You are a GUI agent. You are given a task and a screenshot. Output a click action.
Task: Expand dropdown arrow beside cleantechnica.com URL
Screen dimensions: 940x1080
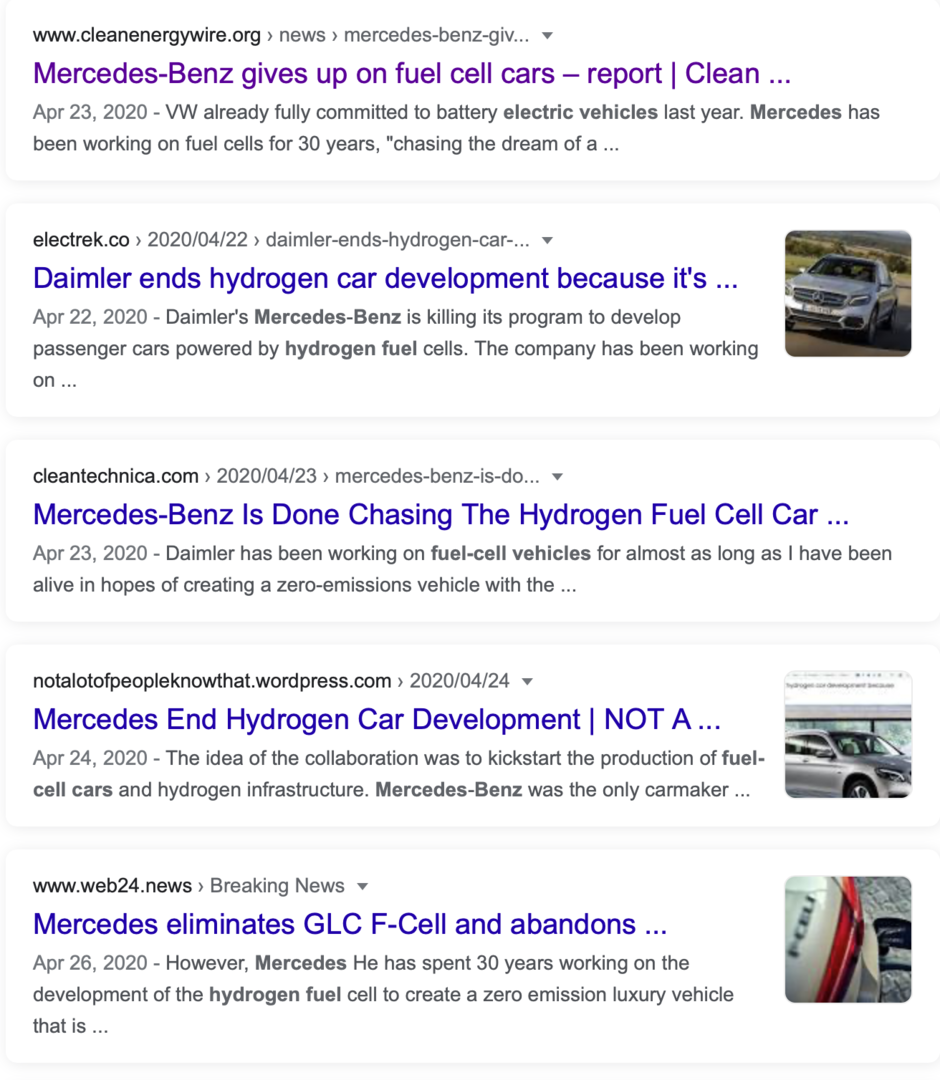coord(557,477)
